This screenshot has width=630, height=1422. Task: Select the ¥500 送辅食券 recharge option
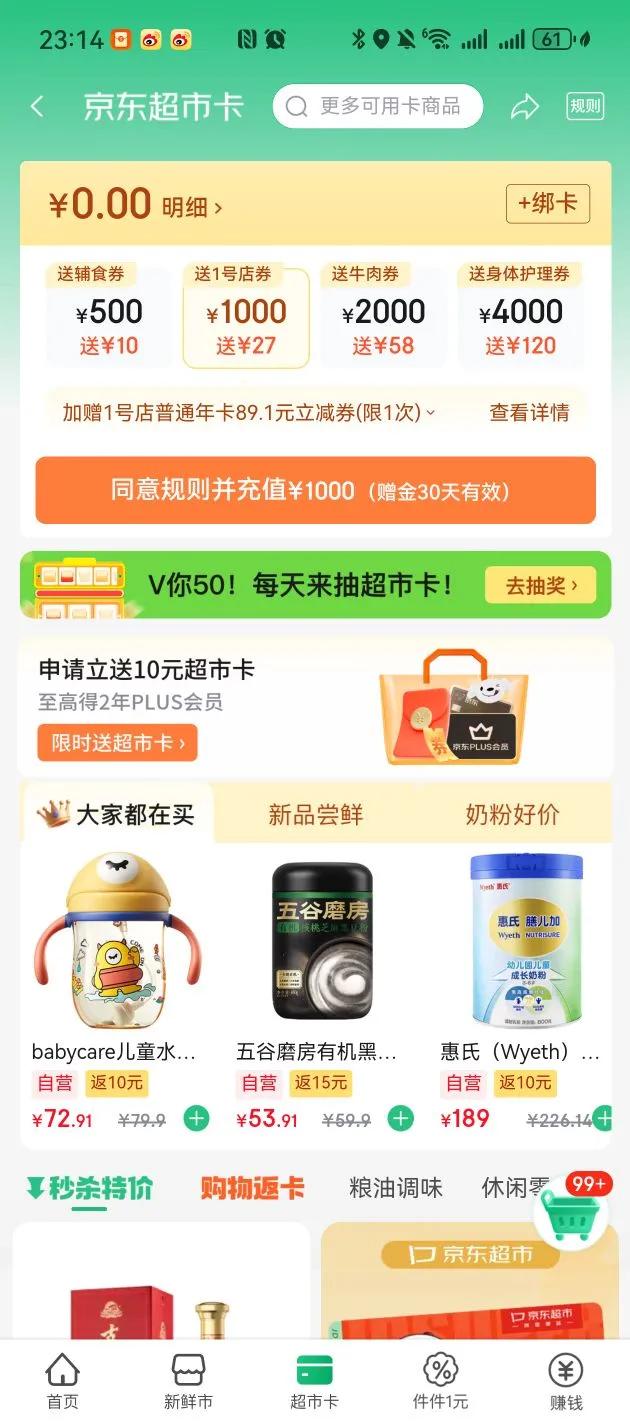[x=108, y=314]
